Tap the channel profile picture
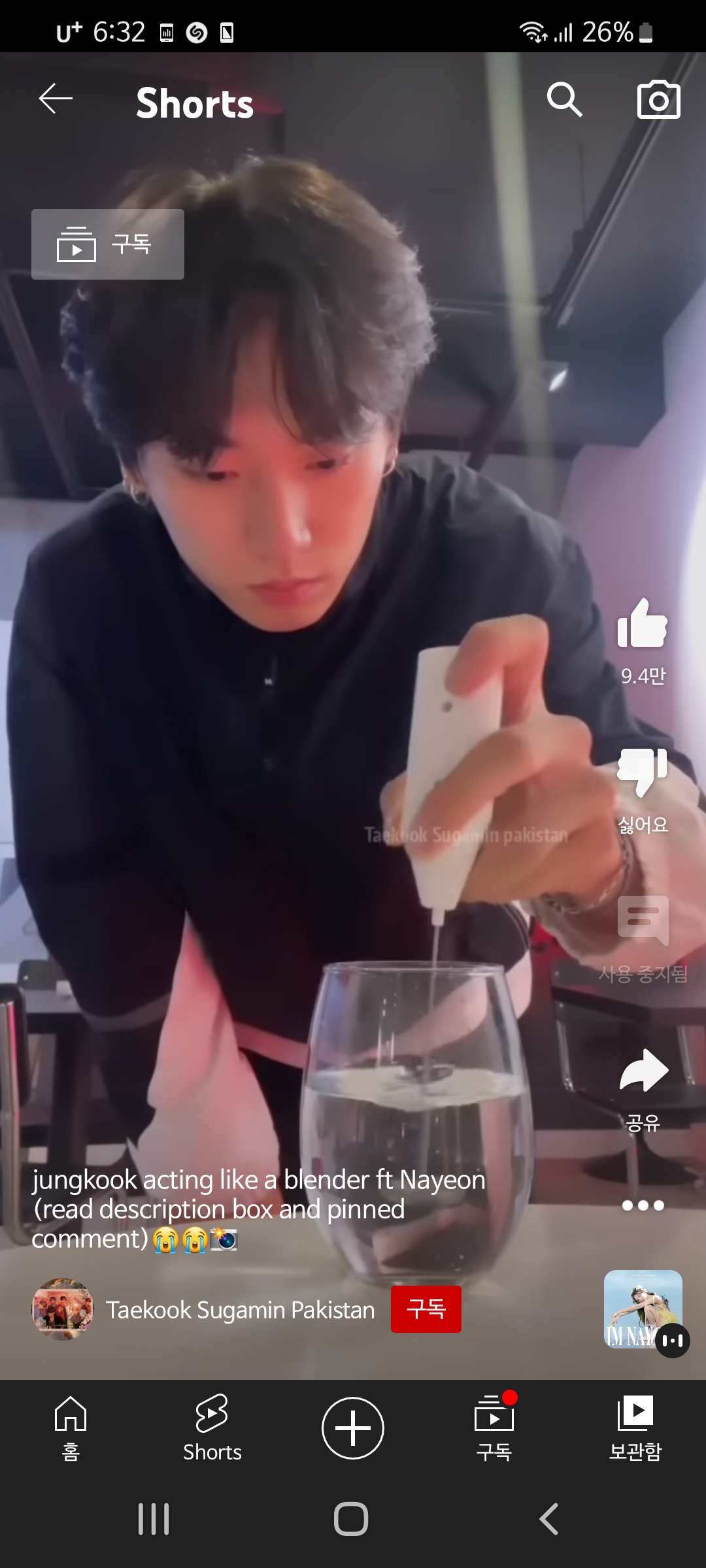706x1568 pixels. point(62,1309)
